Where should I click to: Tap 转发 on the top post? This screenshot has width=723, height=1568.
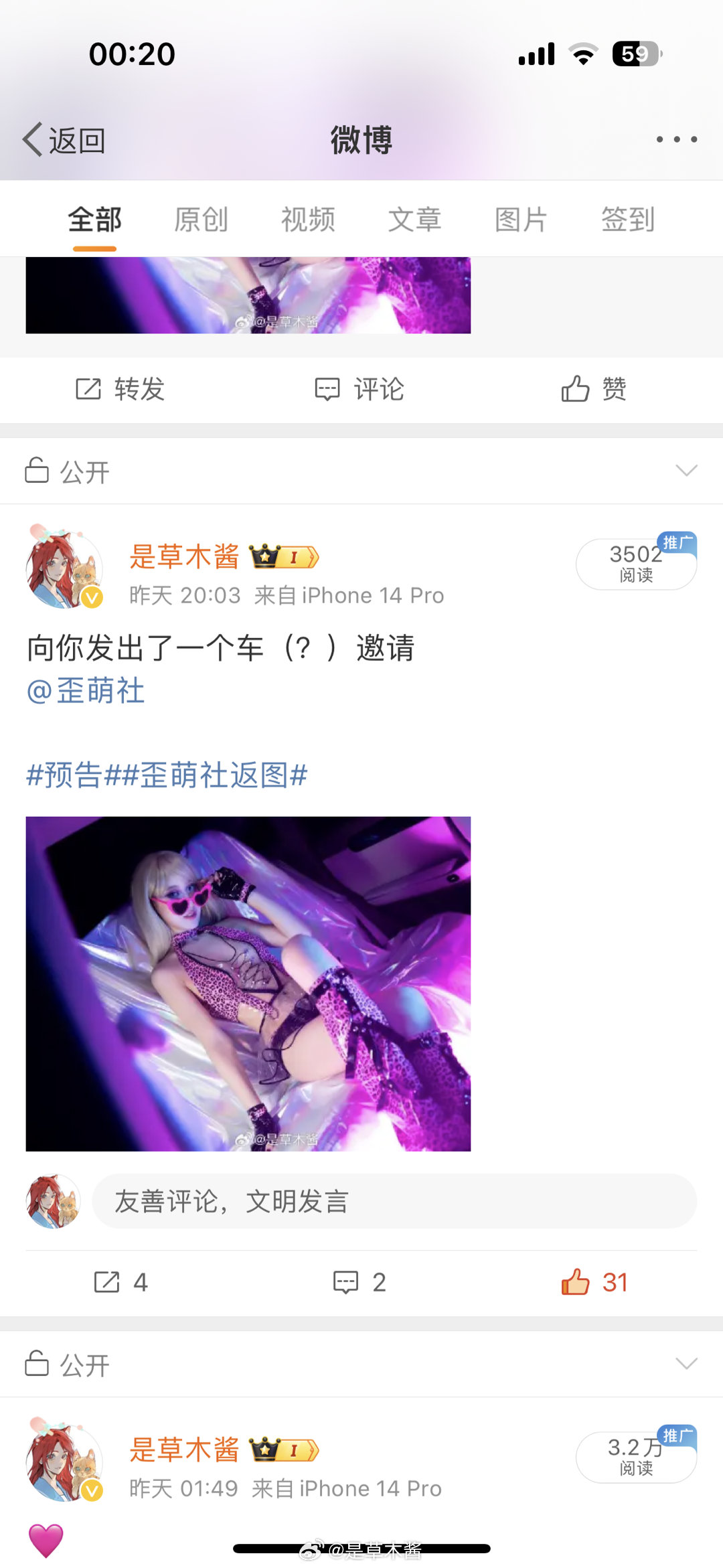tap(120, 389)
